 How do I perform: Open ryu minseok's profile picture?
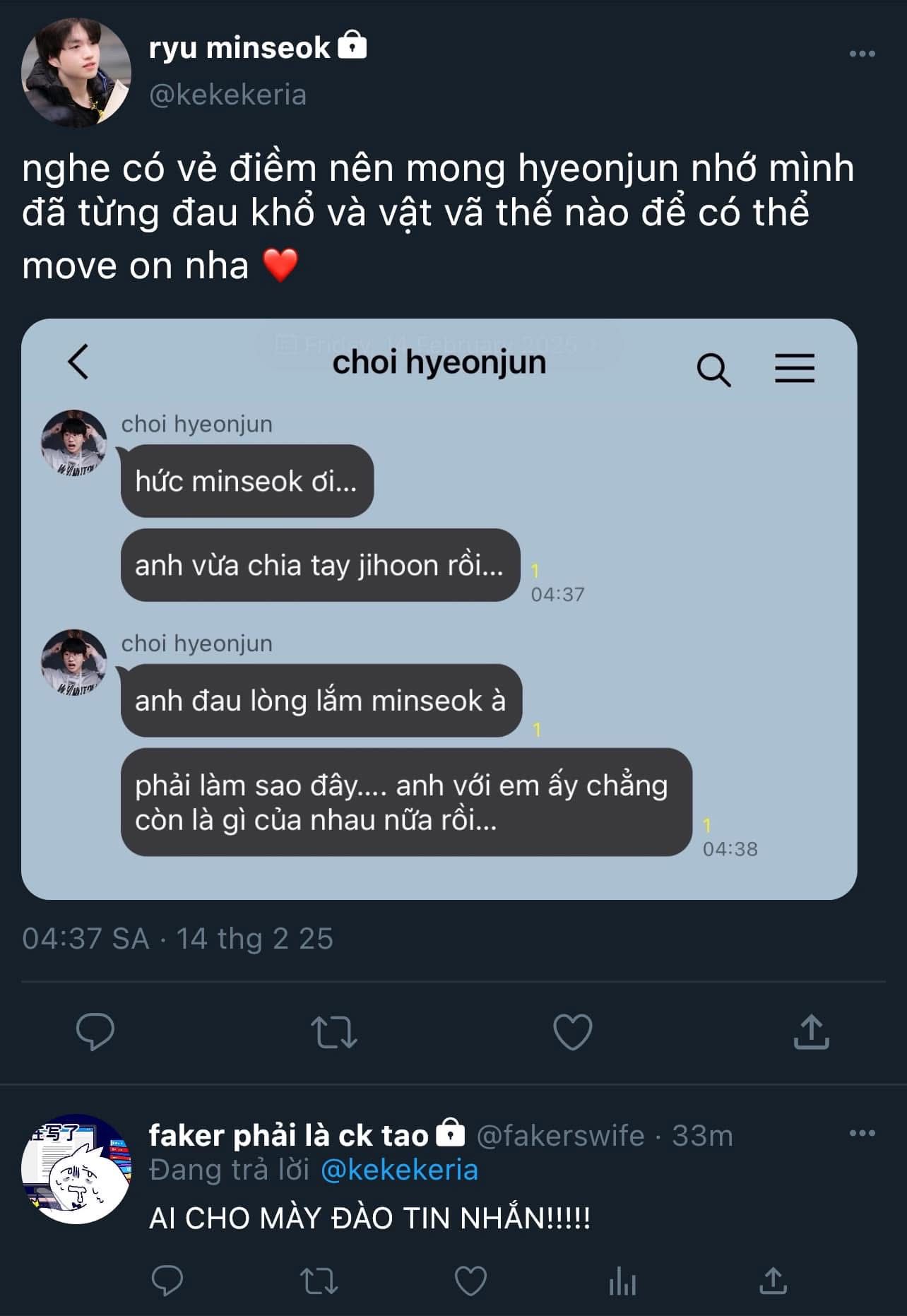[x=76, y=73]
